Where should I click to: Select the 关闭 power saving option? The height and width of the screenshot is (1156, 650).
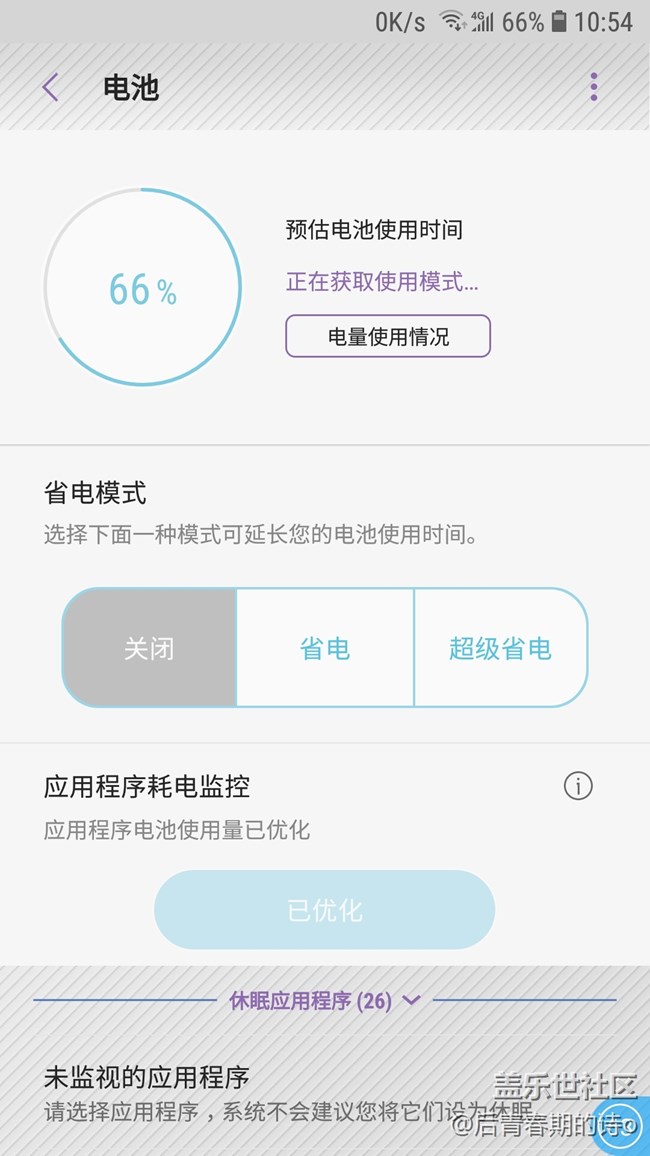point(150,648)
